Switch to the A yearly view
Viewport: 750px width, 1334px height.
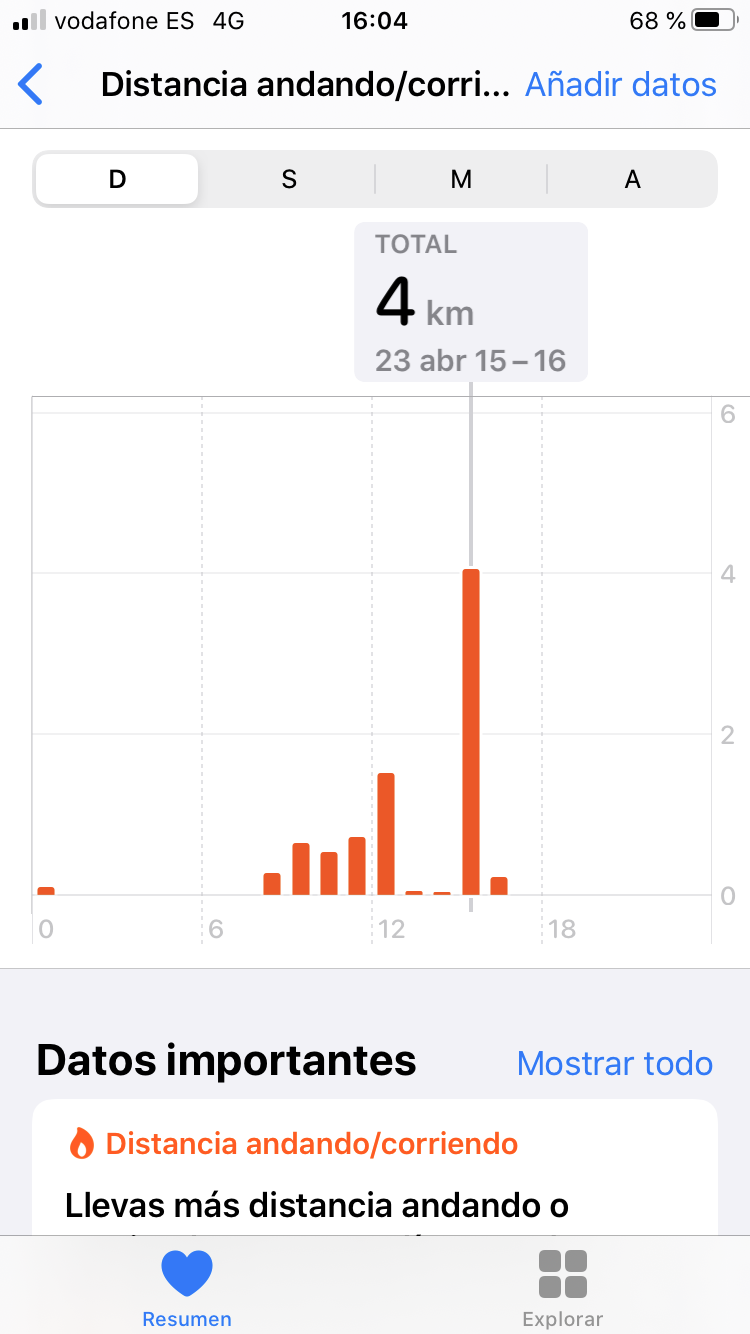tap(632, 179)
